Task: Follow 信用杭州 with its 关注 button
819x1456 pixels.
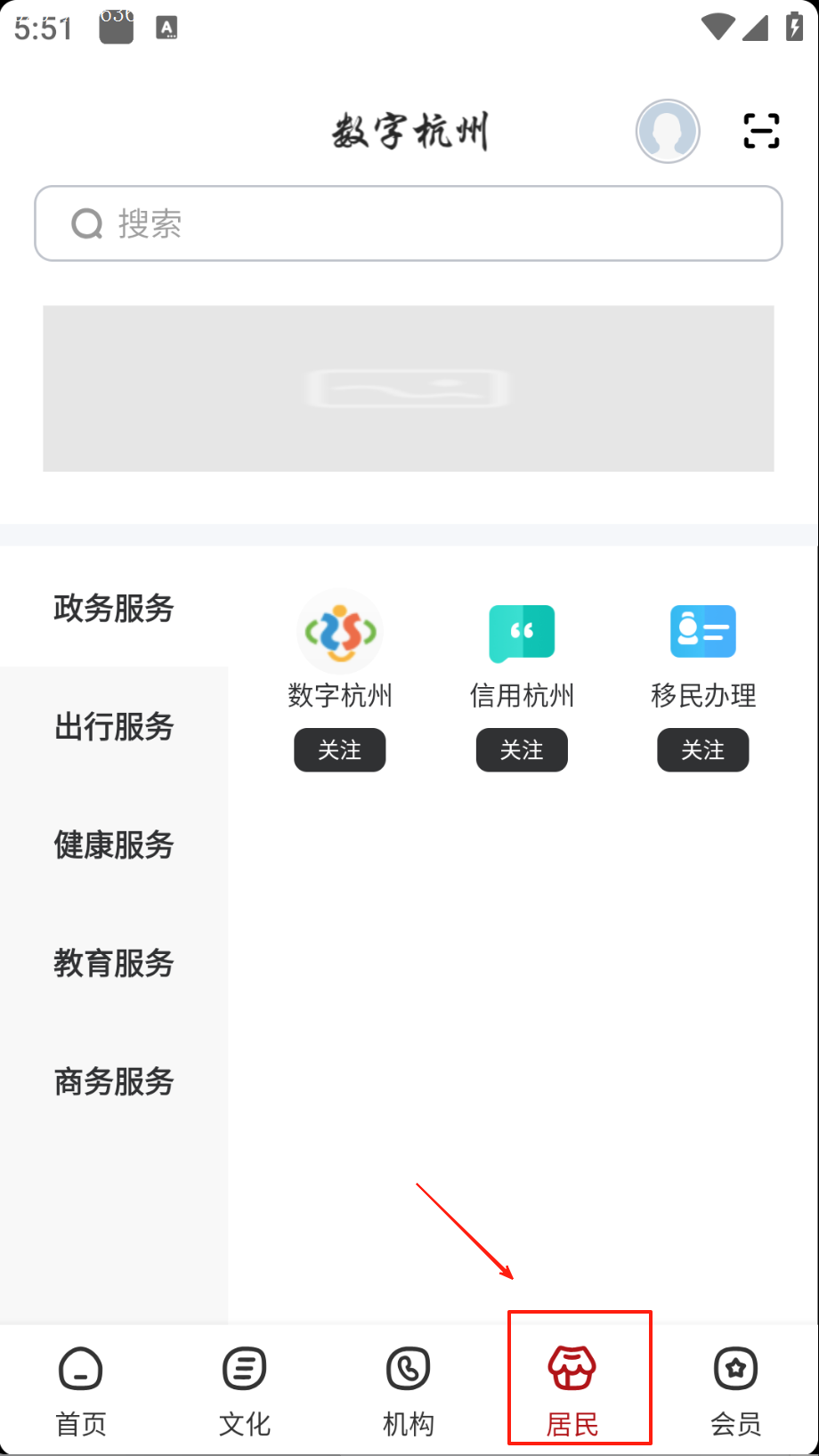Action: click(522, 750)
